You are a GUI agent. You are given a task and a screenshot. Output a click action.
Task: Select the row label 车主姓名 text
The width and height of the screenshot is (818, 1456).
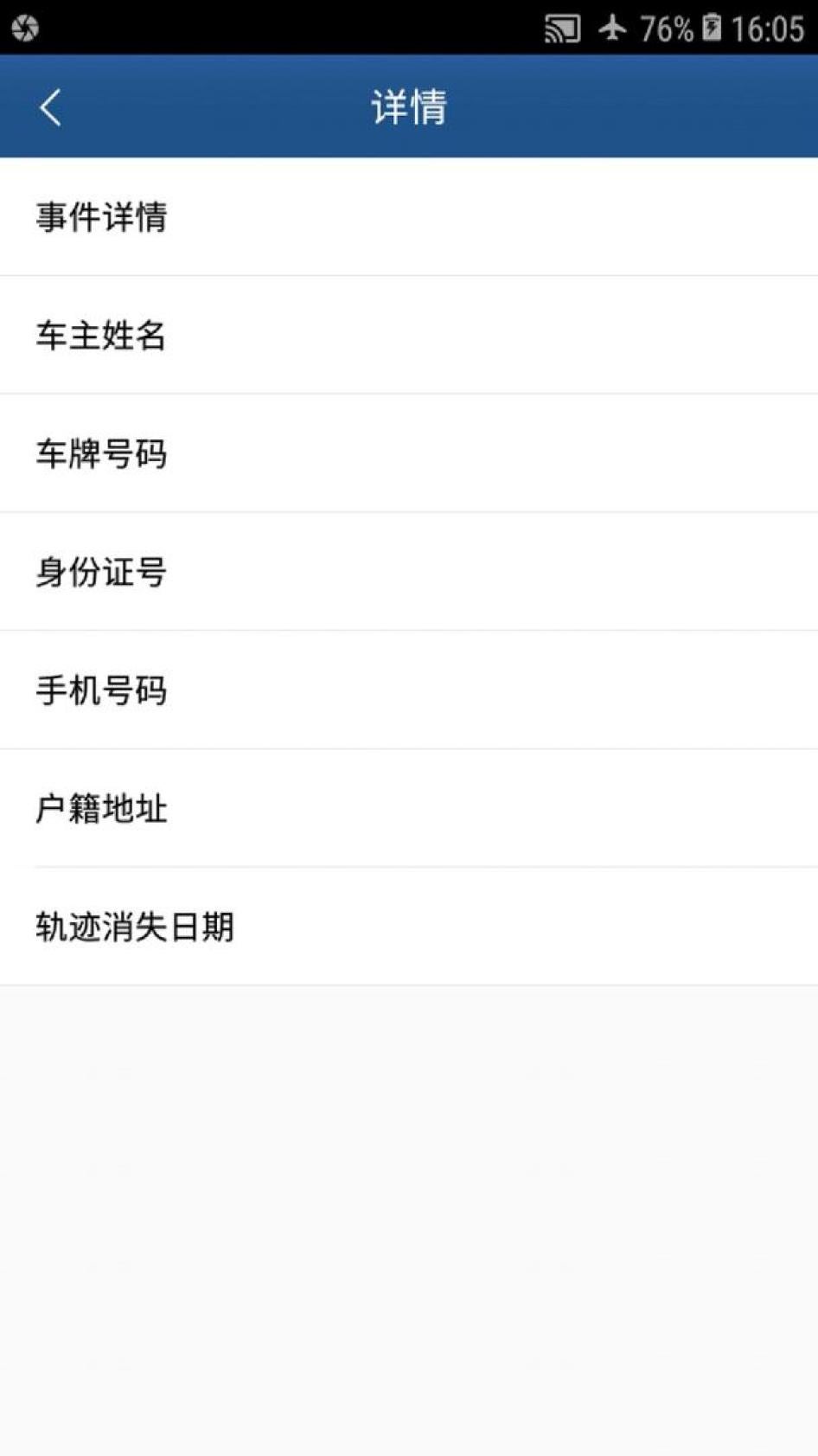tap(101, 336)
